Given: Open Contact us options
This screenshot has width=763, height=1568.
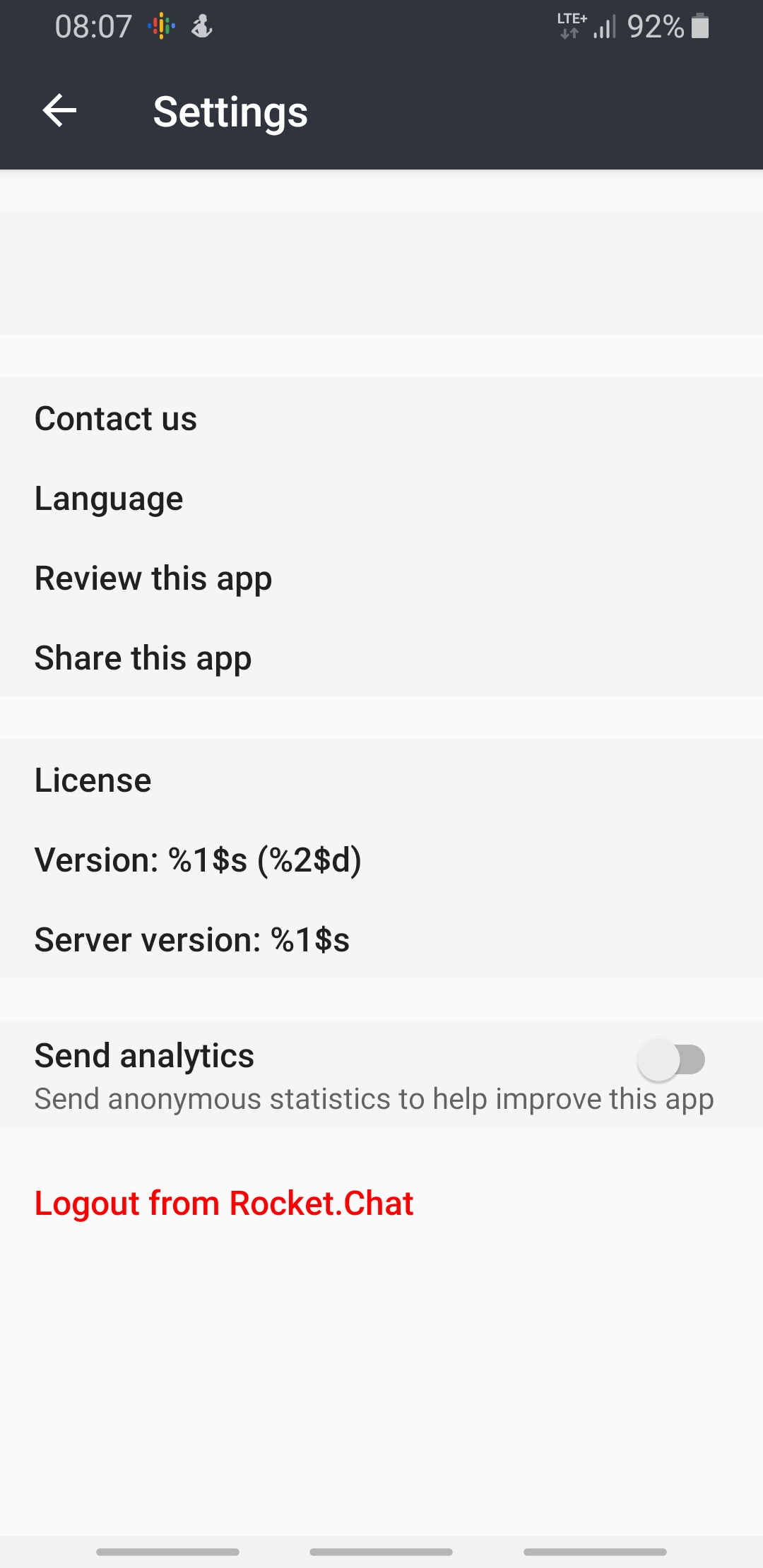Looking at the screenshot, I should pyautogui.click(x=115, y=418).
